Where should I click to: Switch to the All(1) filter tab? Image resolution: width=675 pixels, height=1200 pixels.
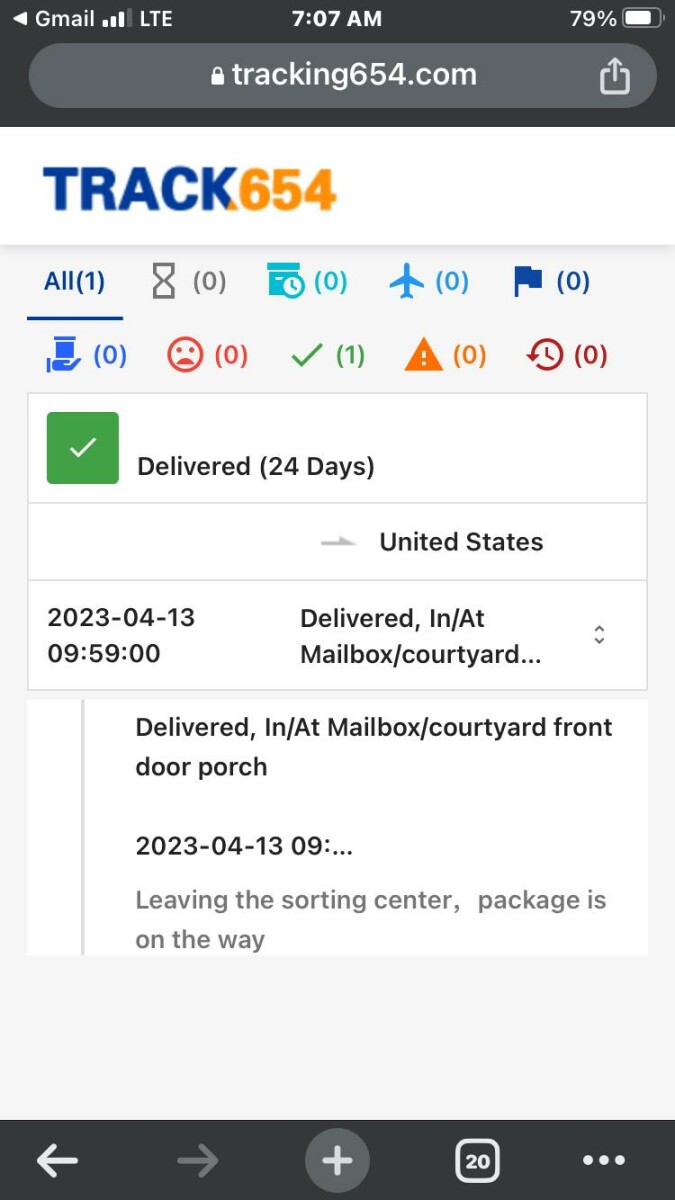click(74, 282)
